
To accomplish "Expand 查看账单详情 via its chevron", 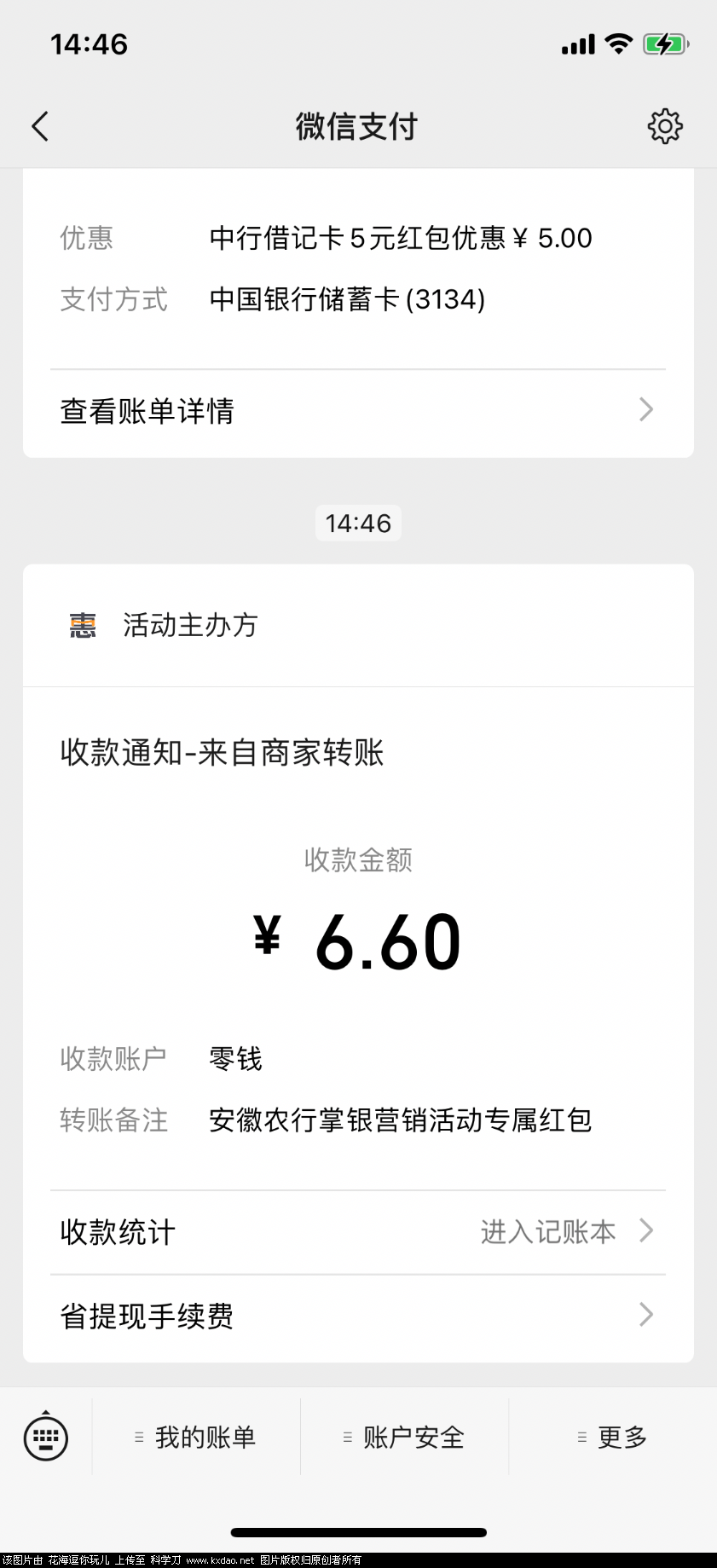I will click(x=646, y=410).
